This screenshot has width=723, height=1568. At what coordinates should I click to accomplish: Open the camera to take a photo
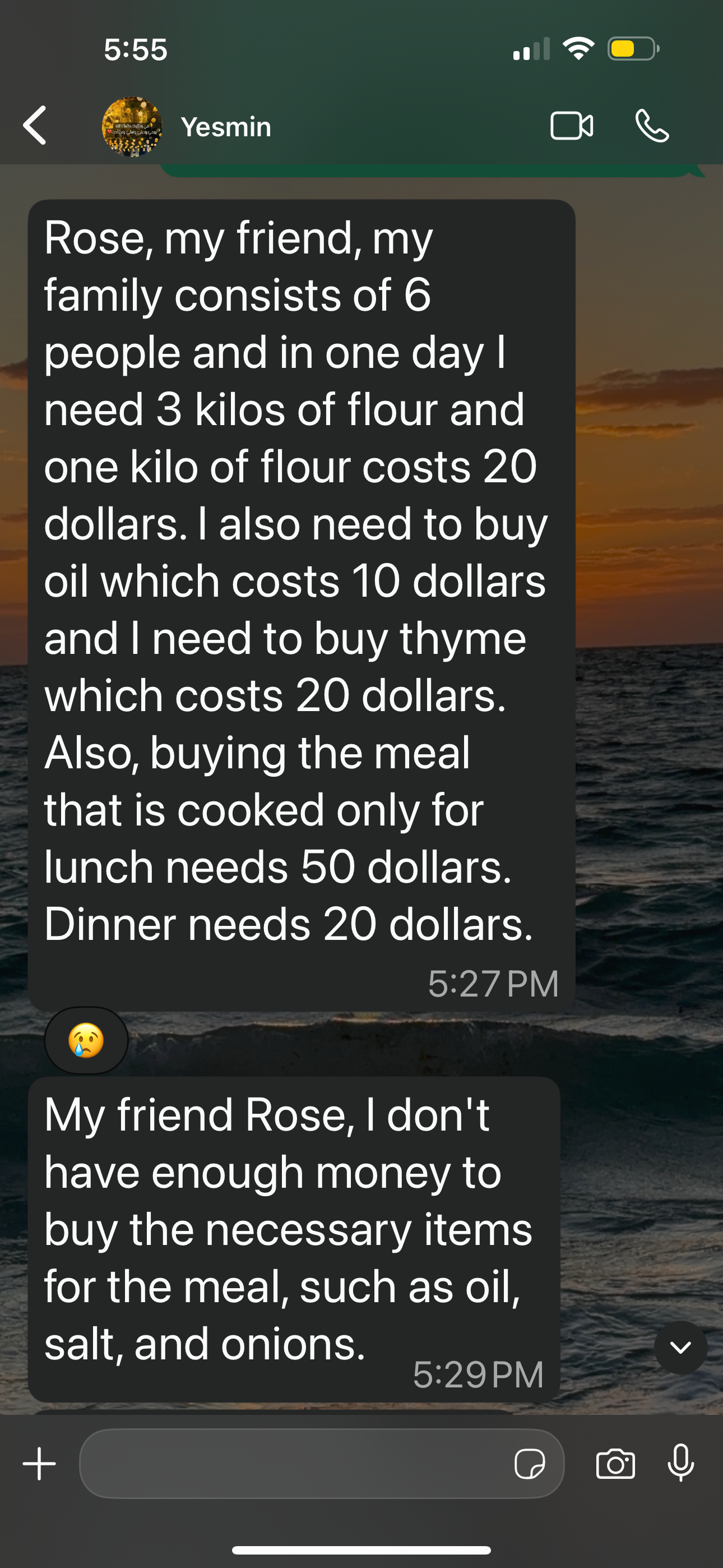(x=615, y=1464)
